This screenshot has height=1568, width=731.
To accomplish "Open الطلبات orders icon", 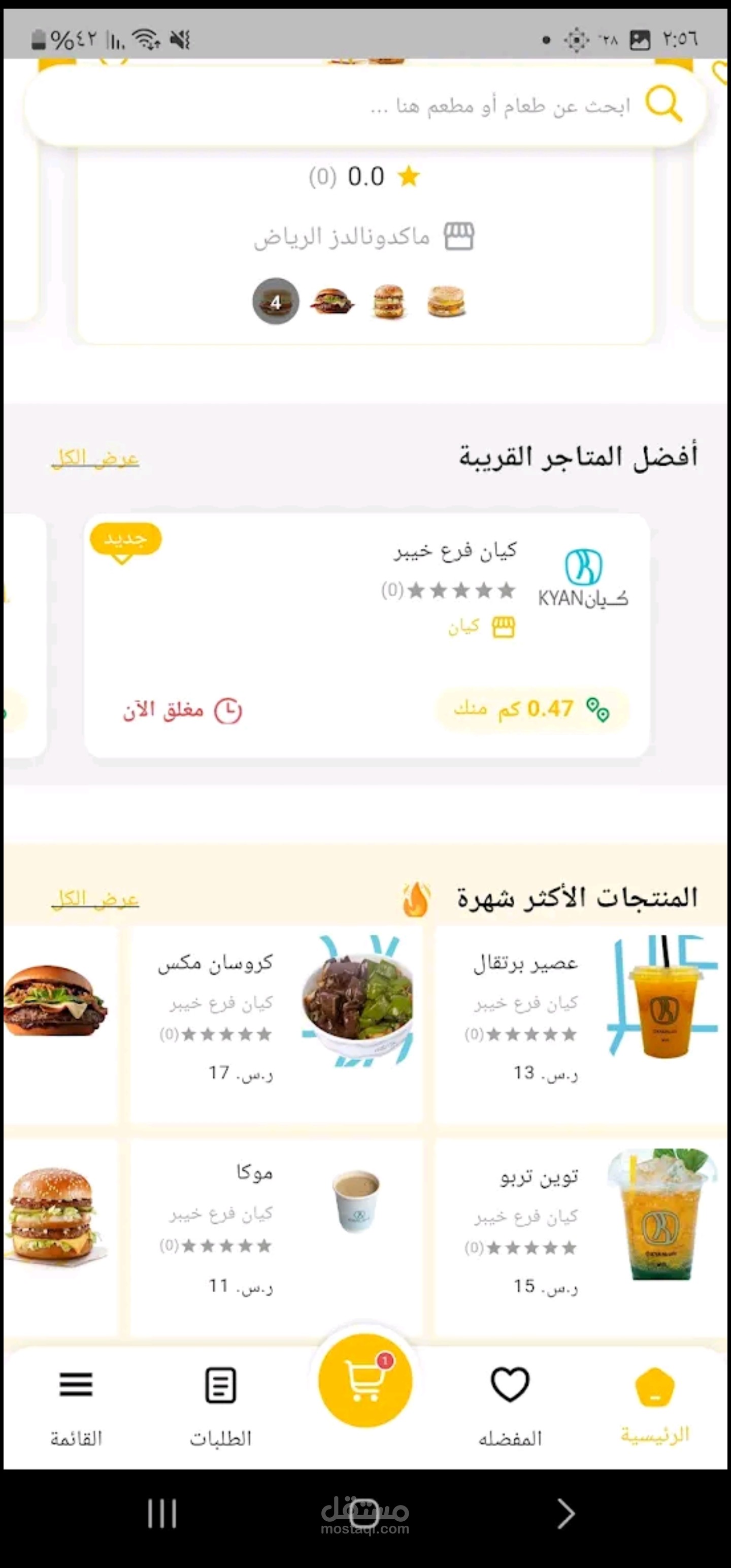I will point(220,1384).
